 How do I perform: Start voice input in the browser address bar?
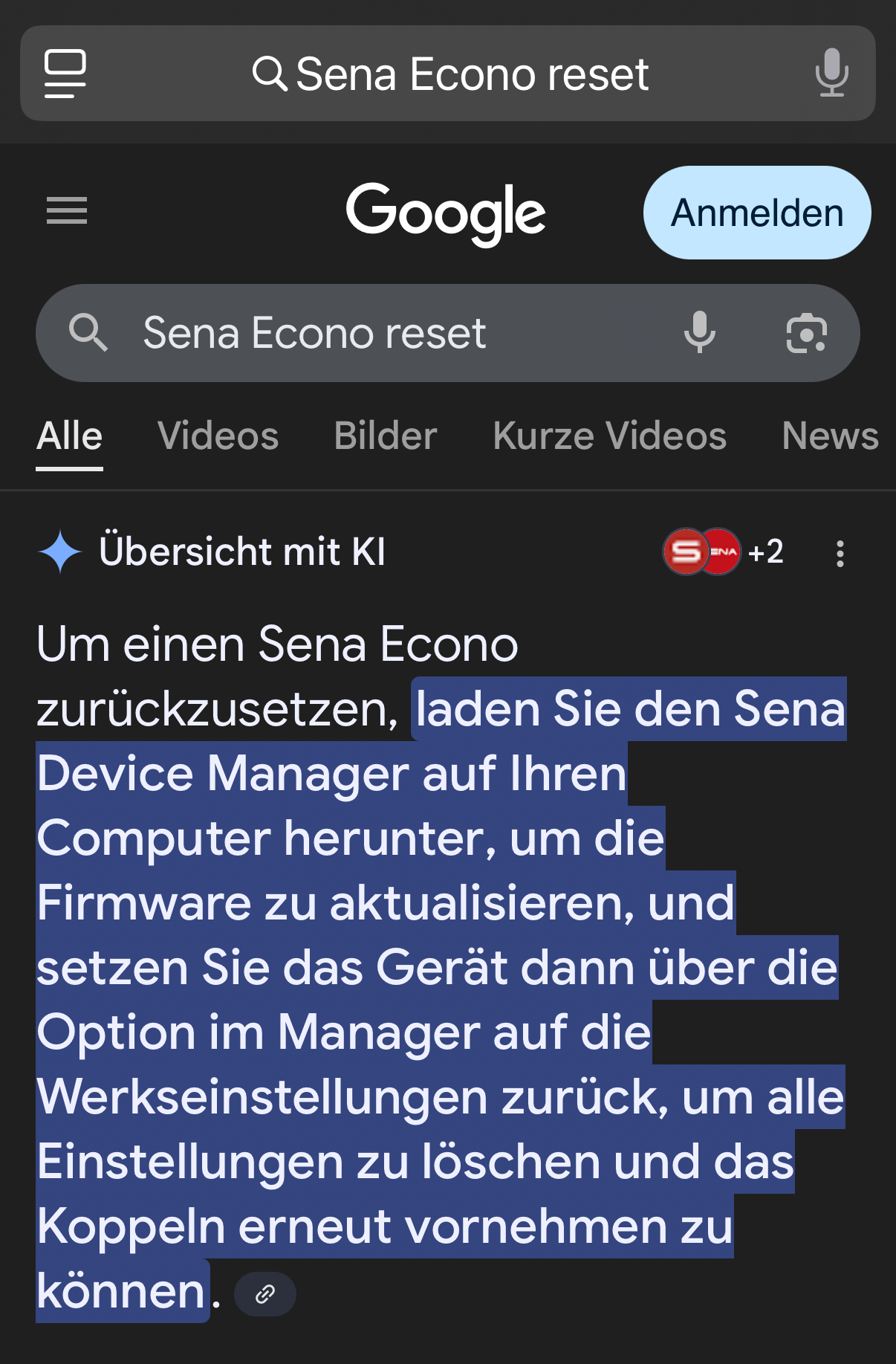(x=831, y=74)
